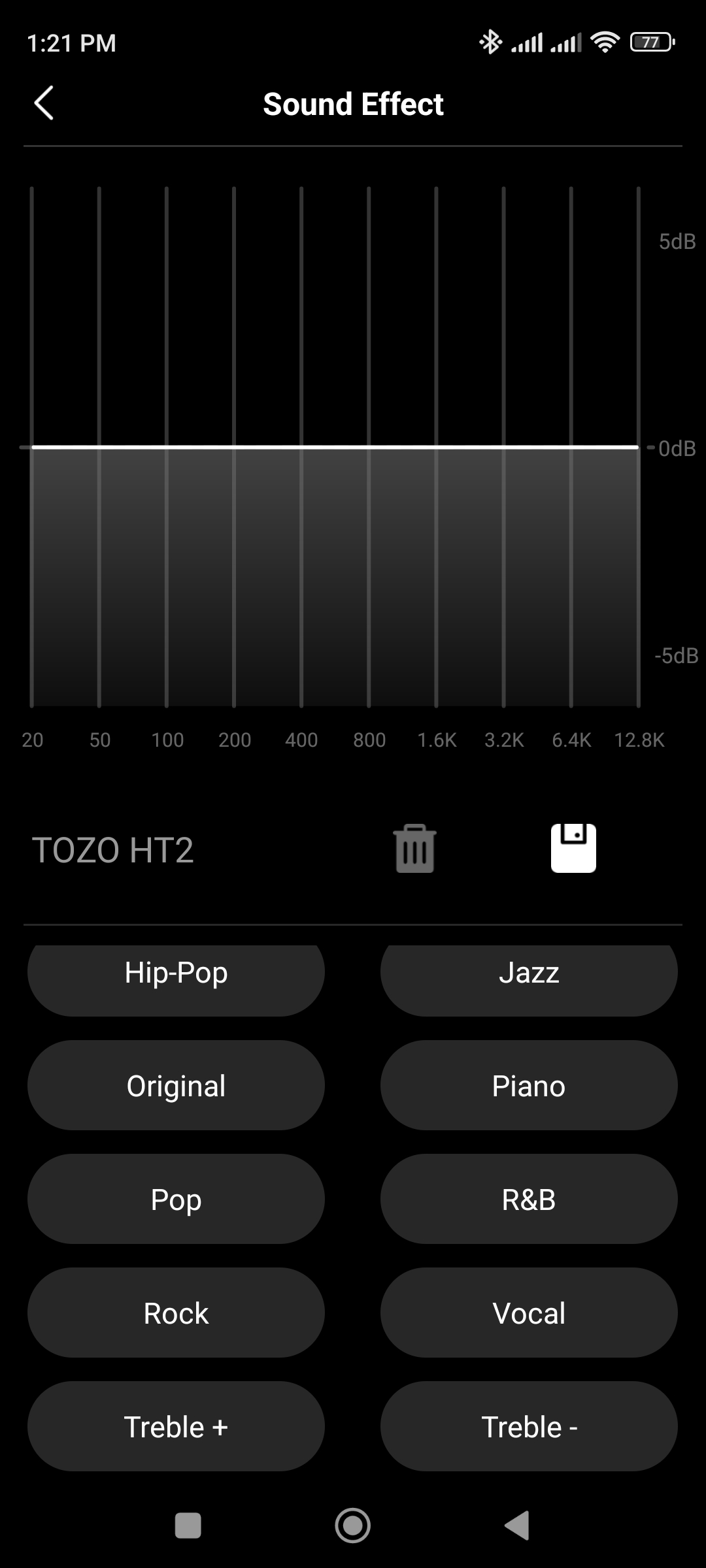Apply the Treble + preset
Image resolution: width=706 pixels, height=1568 pixels.
point(175,1426)
